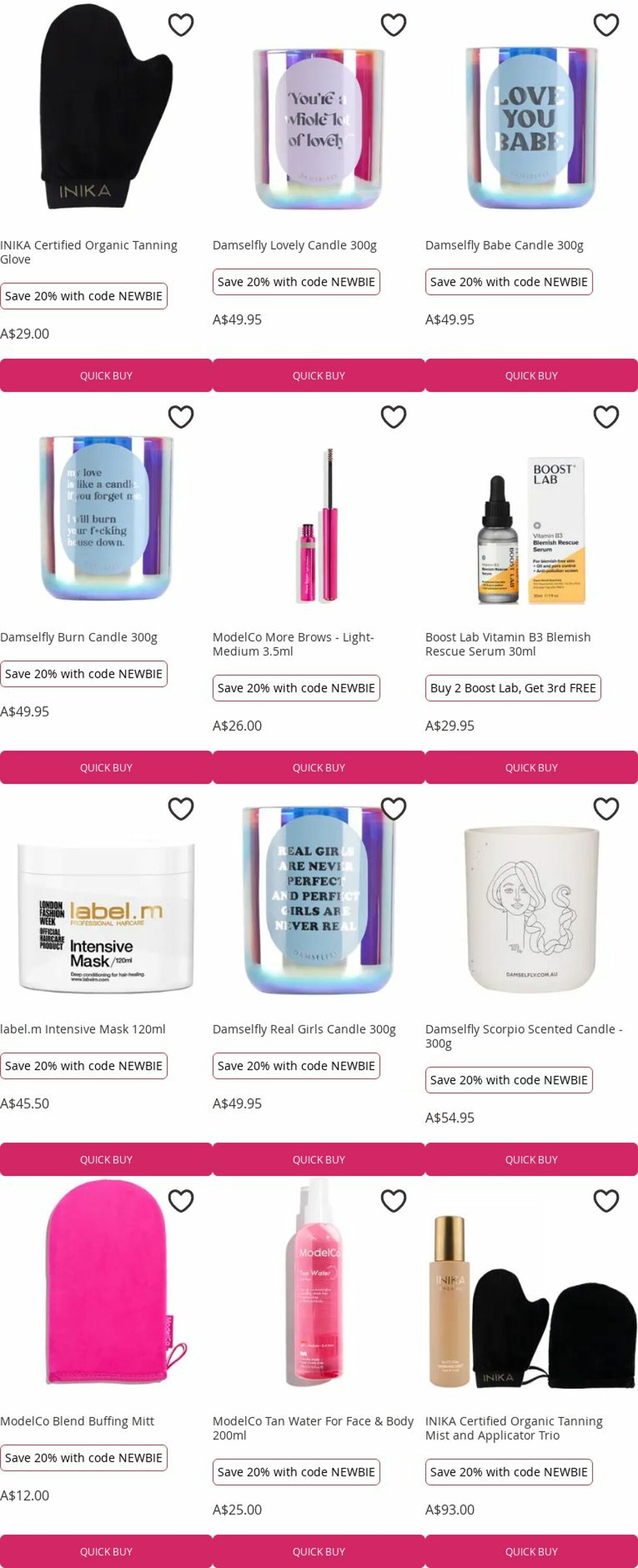Favorite the Damselfly Lovely Candle
Viewport: 638px width, 1568px height.
coord(393,25)
